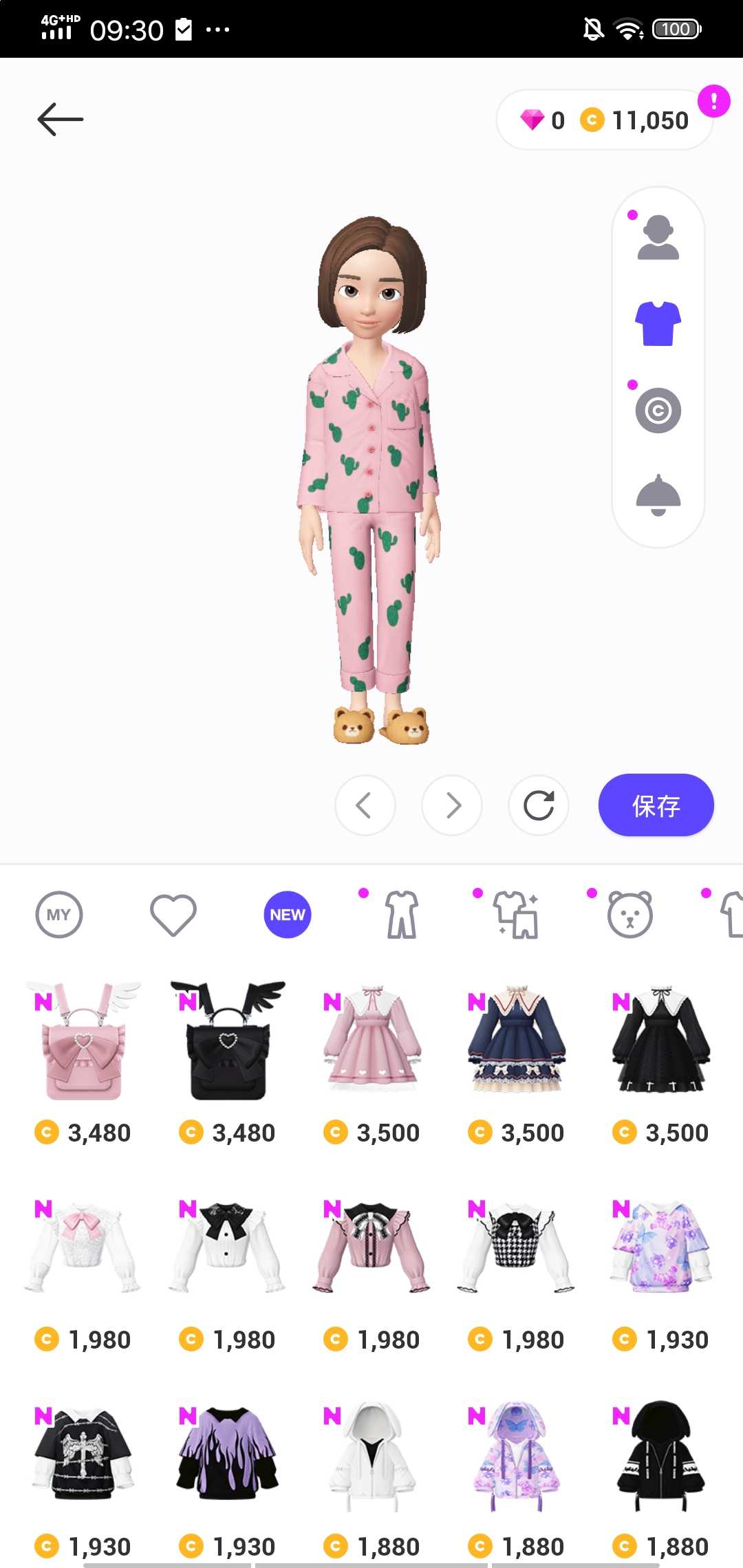The height and width of the screenshot is (1568, 743).
Task: Tap the bell-shaped icon in side panel
Action: tap(658, 495)
